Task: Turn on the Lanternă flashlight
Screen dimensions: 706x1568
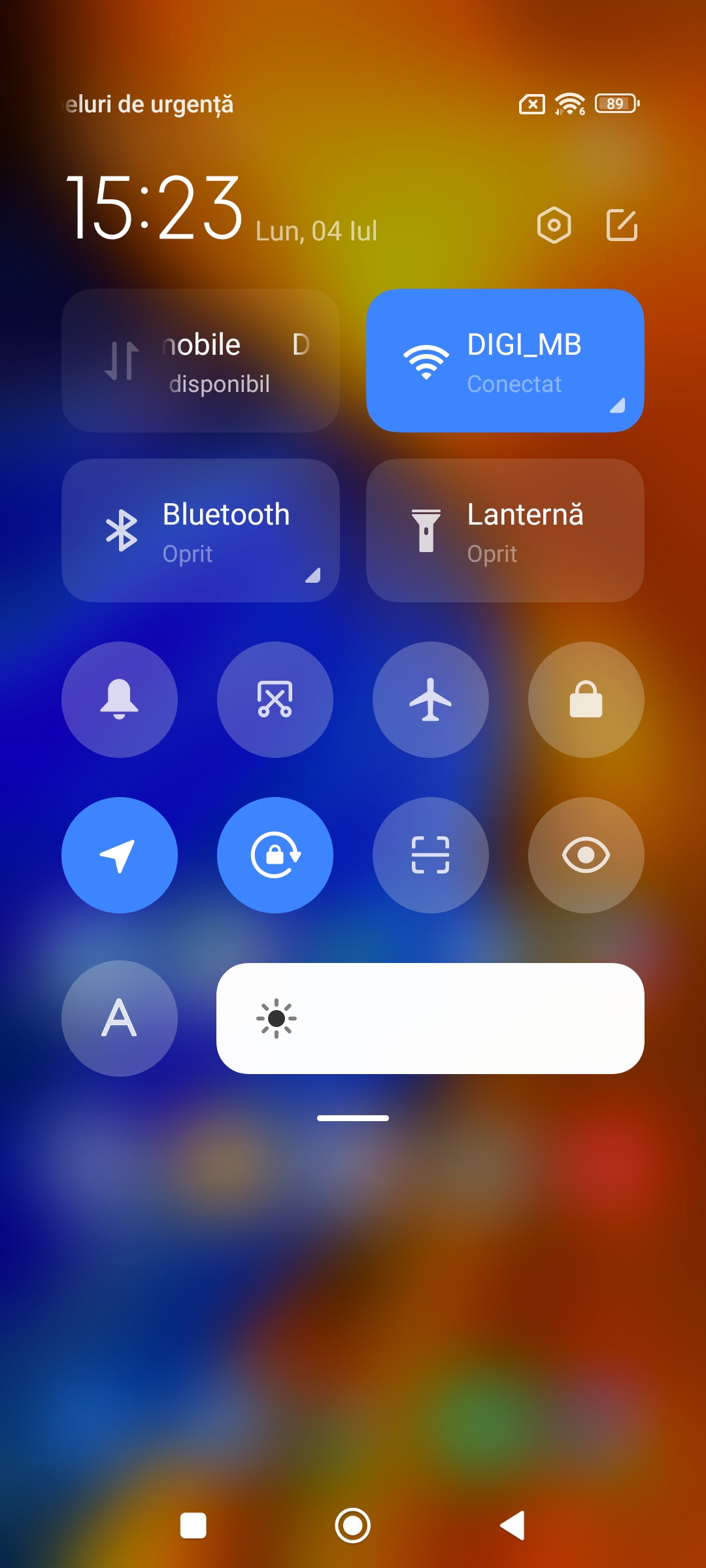Action: [x=505, y=531]
